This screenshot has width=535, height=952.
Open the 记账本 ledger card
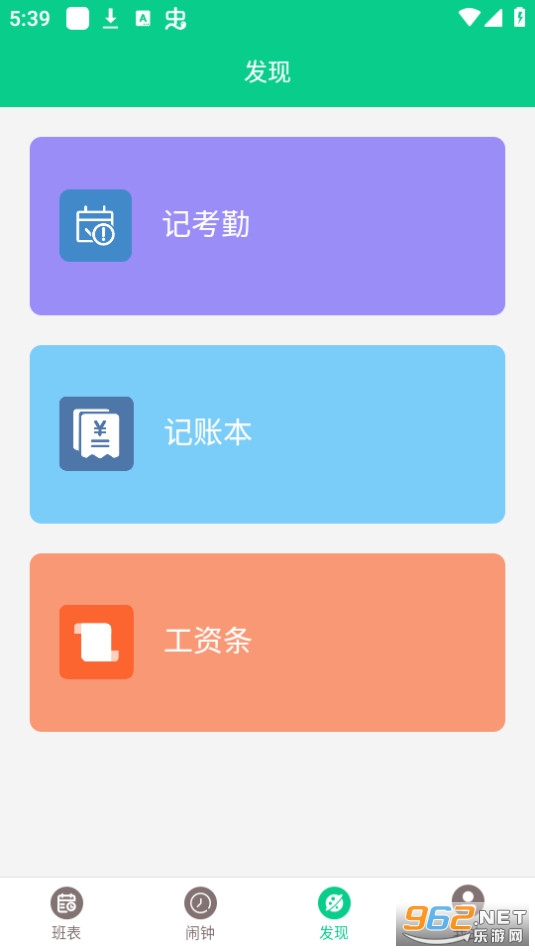[267, 434]
